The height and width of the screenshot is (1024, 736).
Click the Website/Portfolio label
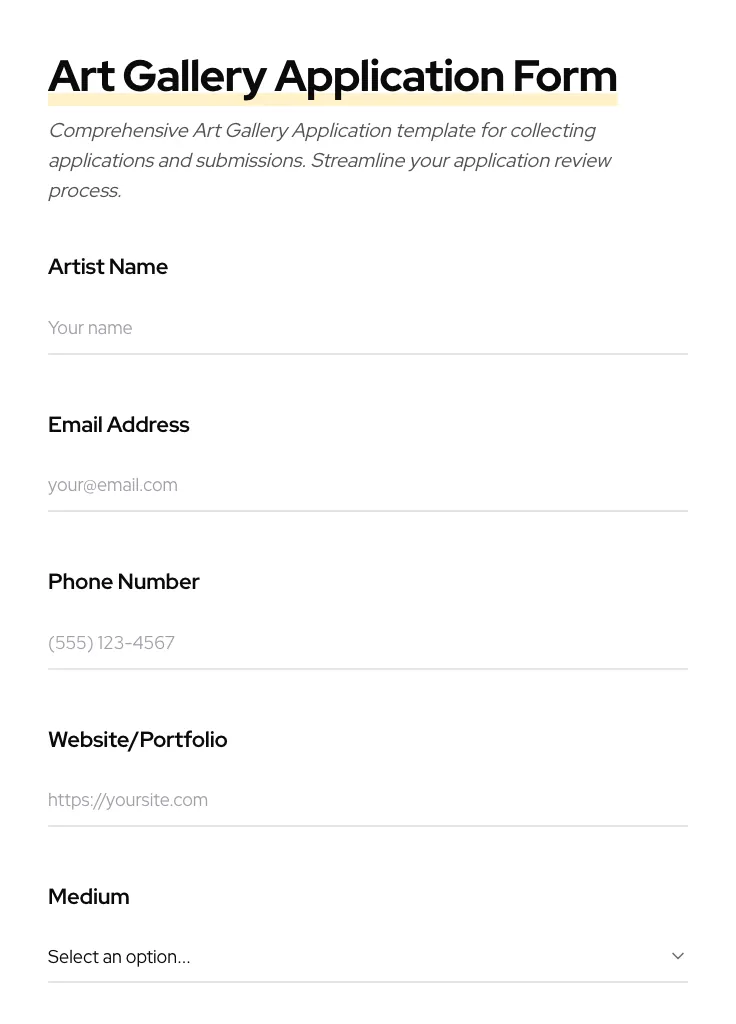click(x=138, y=740)
